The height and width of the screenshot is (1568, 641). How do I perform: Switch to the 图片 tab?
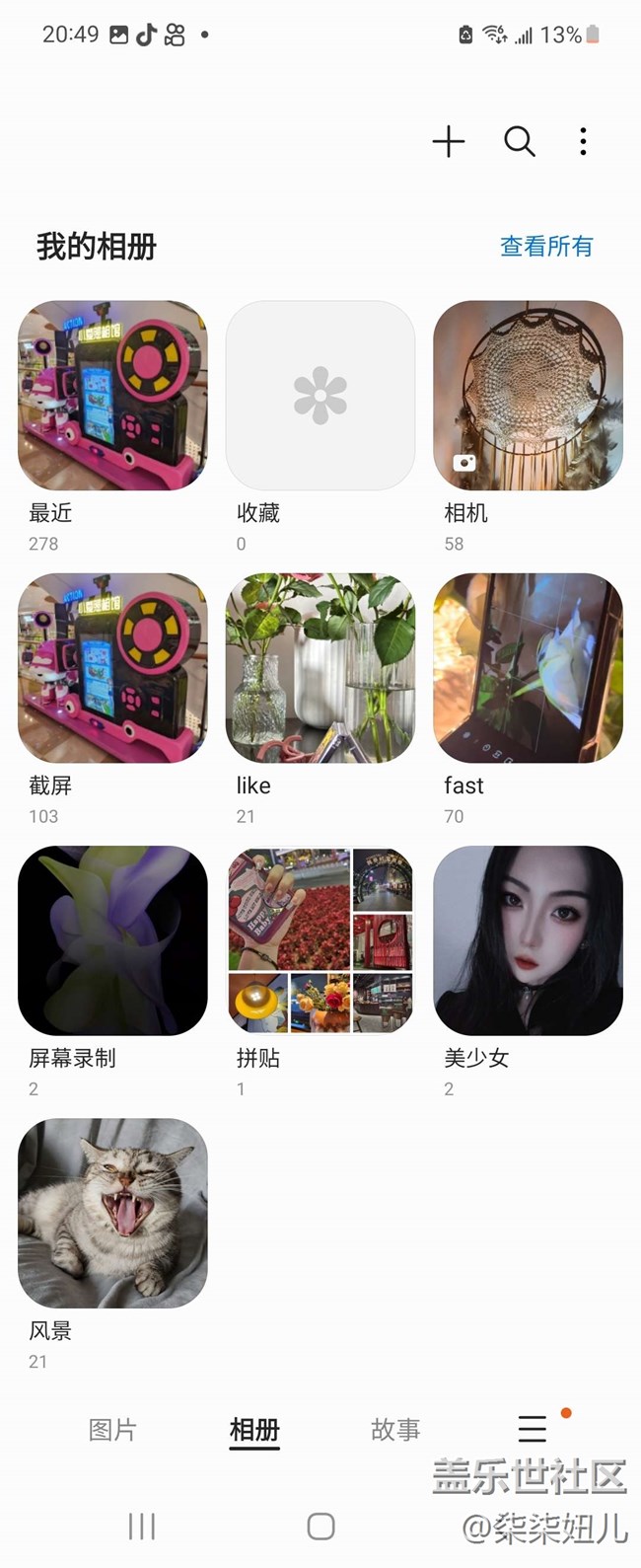112,1429
